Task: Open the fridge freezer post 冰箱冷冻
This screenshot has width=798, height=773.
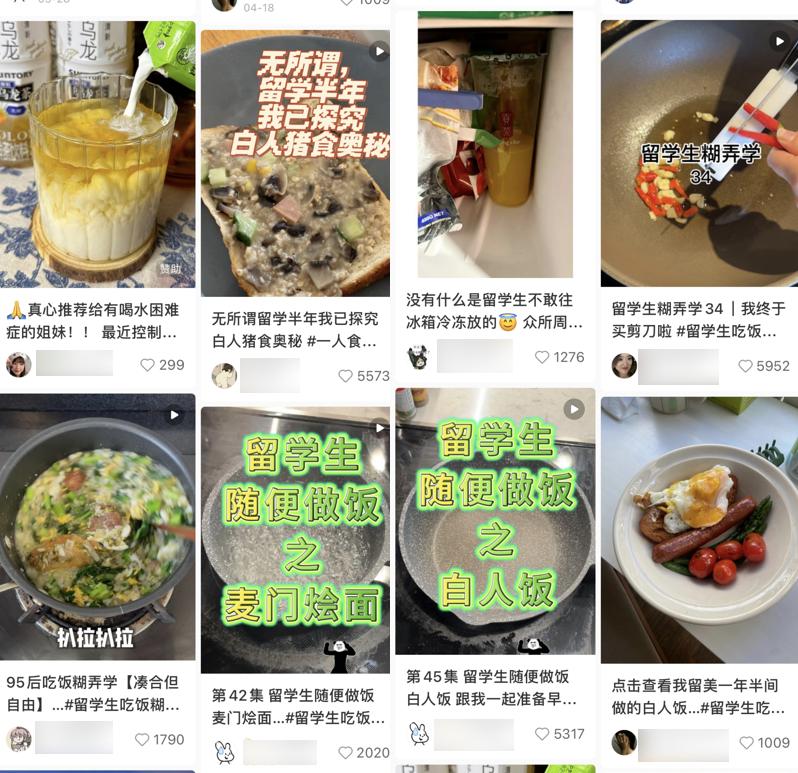Action: [x=495, y=145]
